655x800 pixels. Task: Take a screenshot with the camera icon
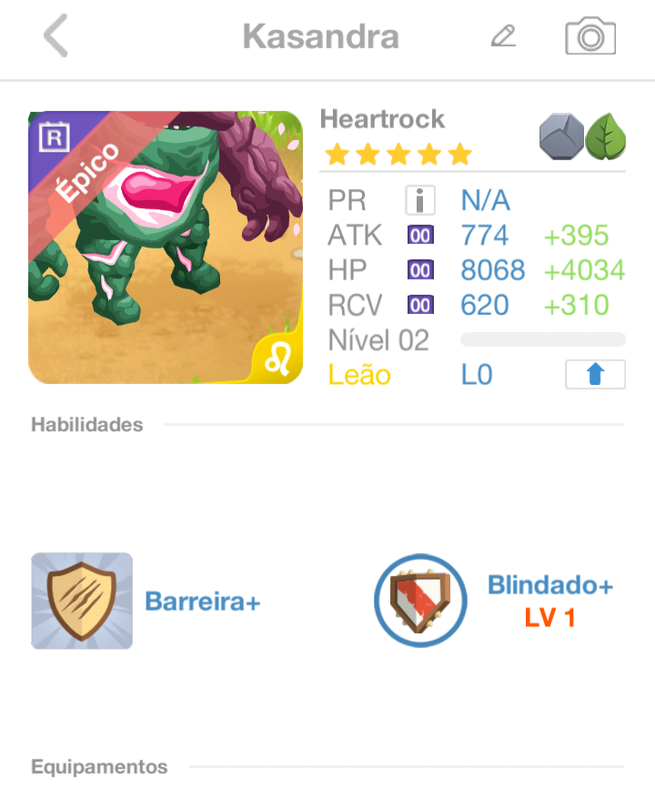tap(590, 37)
